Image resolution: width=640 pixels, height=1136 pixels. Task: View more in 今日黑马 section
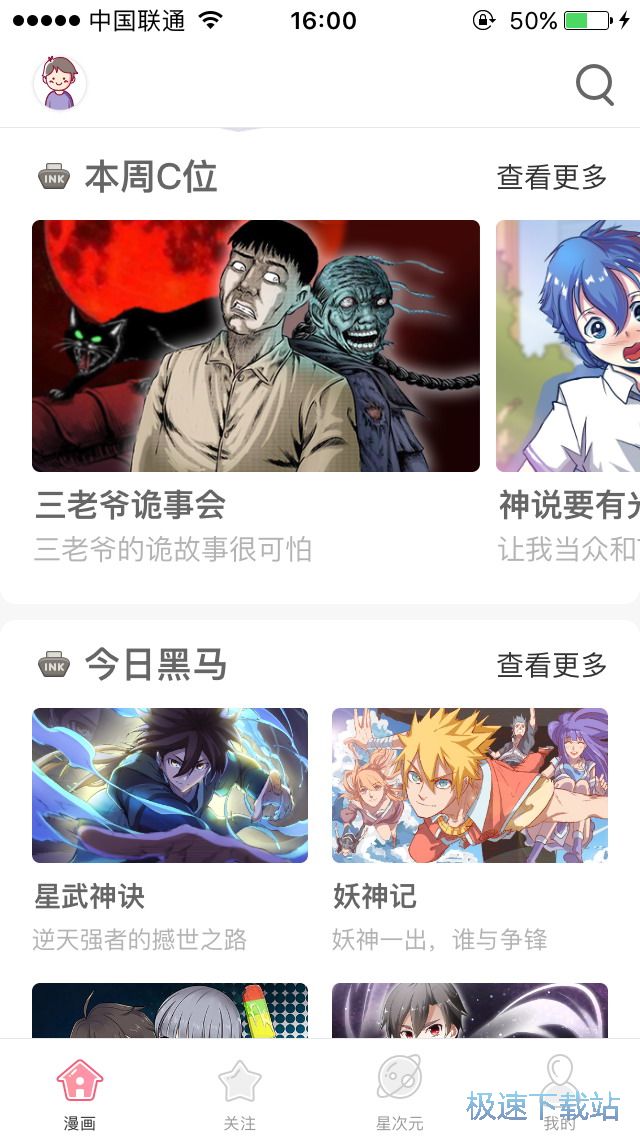[552, 665]
